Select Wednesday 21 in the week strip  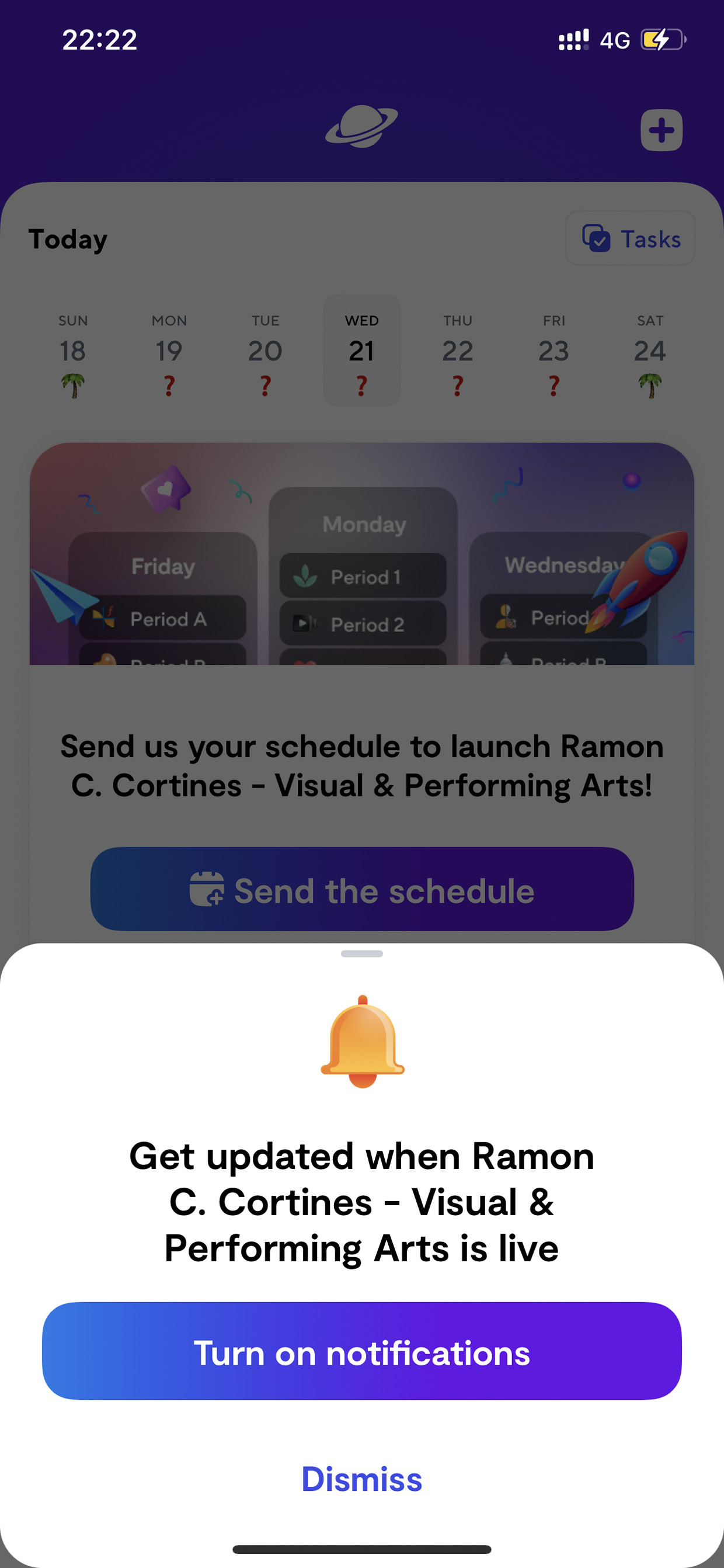click(362, 351)
